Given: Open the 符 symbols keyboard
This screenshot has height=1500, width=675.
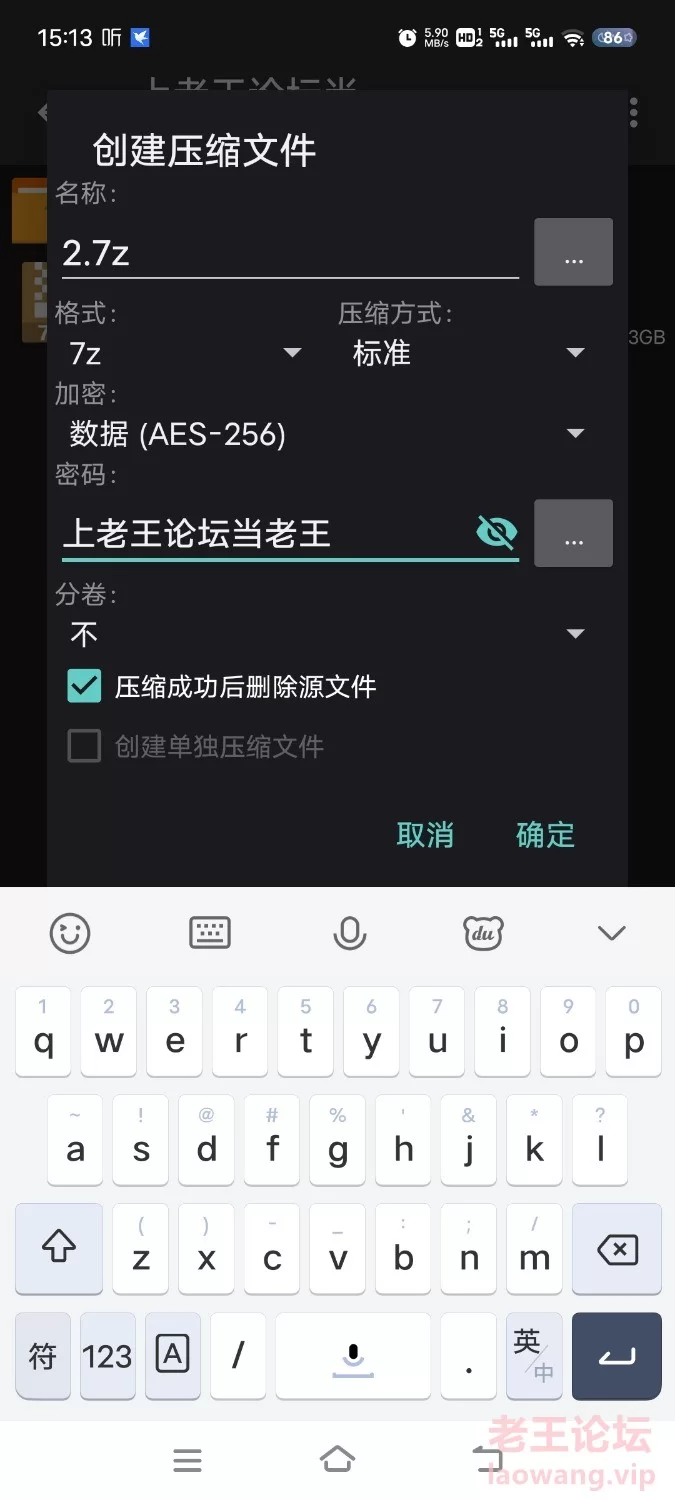Looking at the screenshot, I should [x=43, y=1356].
